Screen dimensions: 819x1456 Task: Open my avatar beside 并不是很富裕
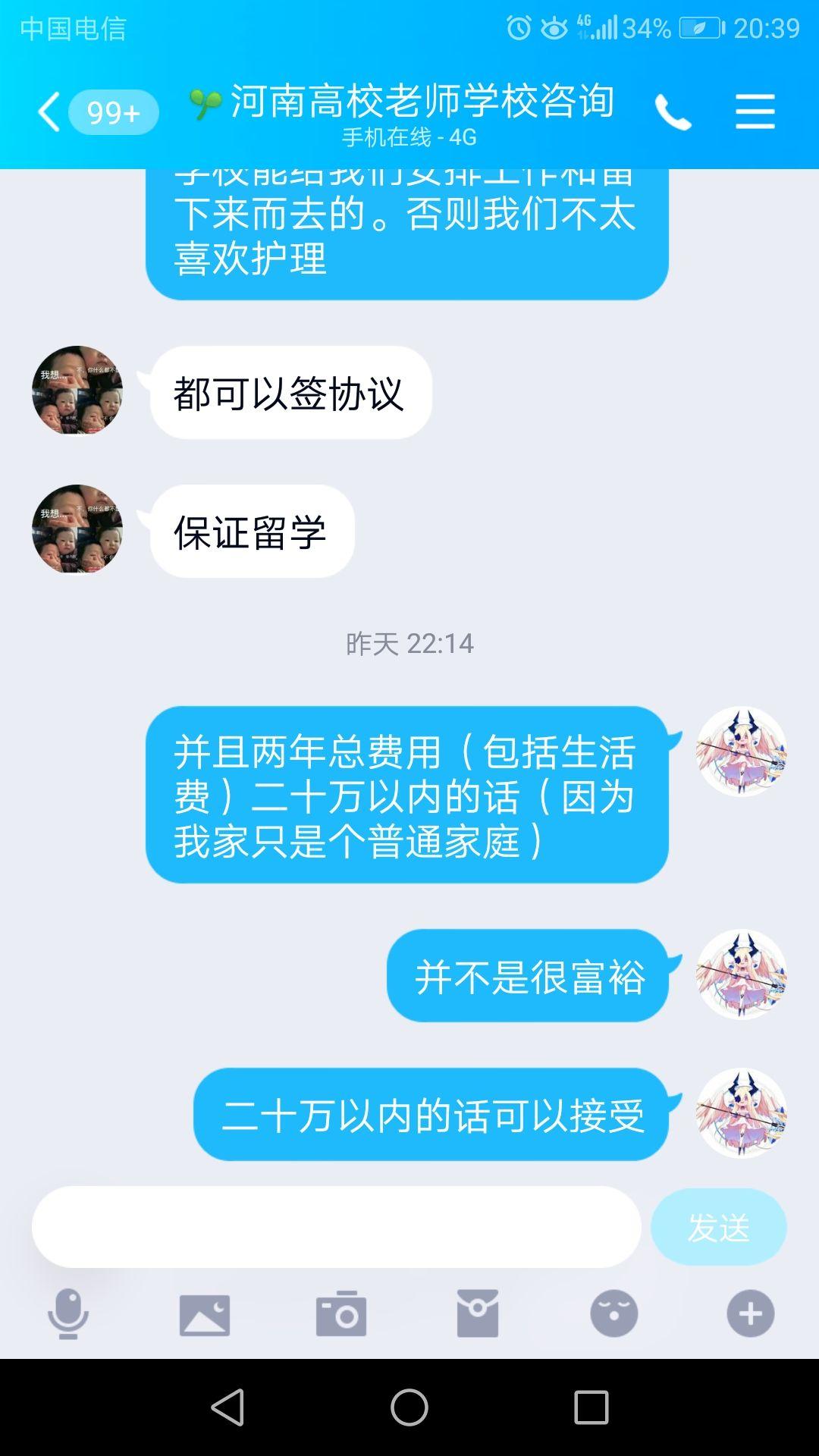tap(741, 974)
